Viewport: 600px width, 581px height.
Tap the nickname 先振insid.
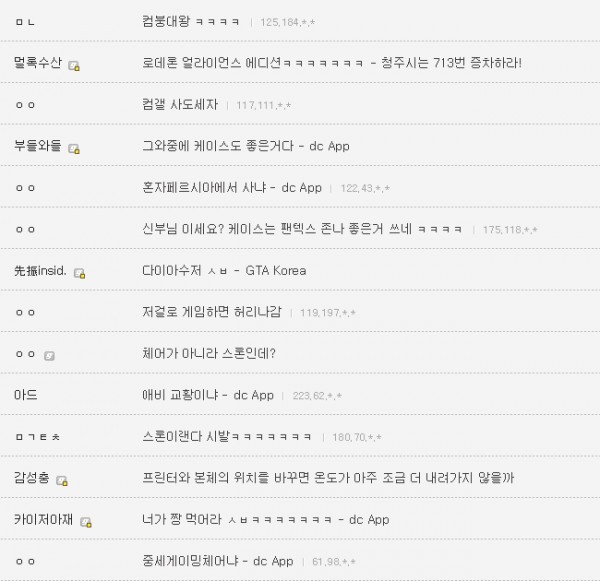click(40, 271)
